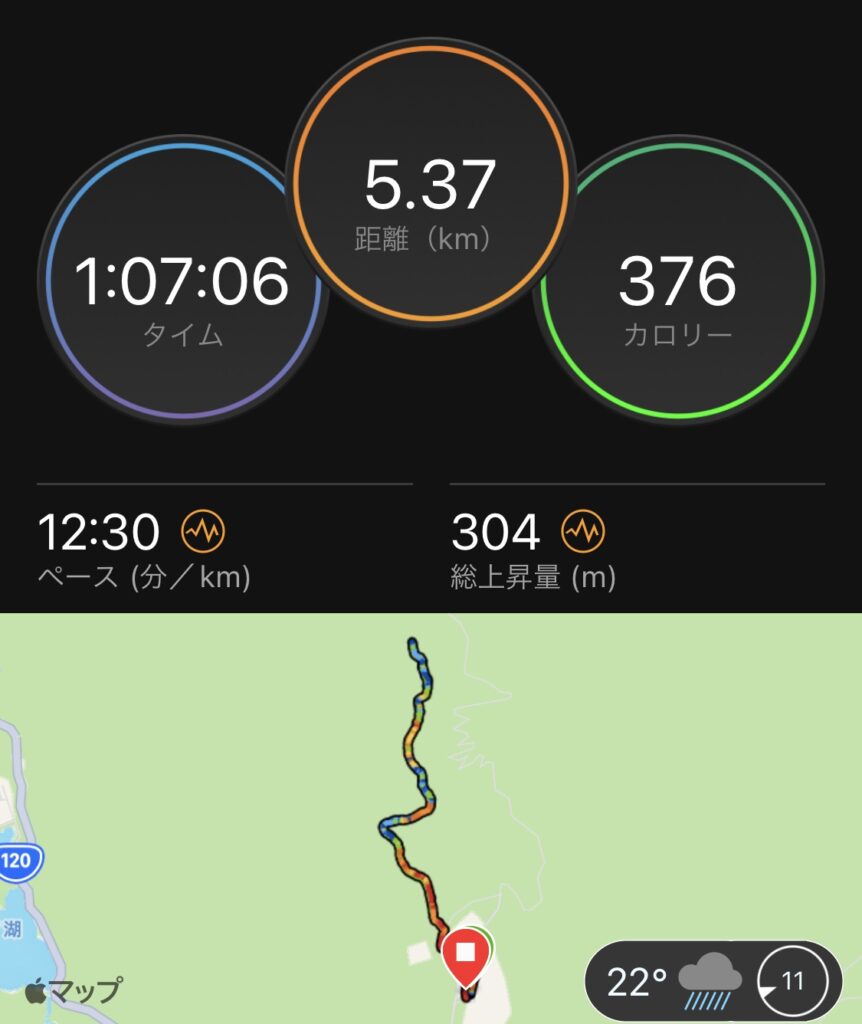Screen dimensions: 862x1024
Task: Open the total ascent chart icon
Action: pyautogui.click(x=584, y=531)
